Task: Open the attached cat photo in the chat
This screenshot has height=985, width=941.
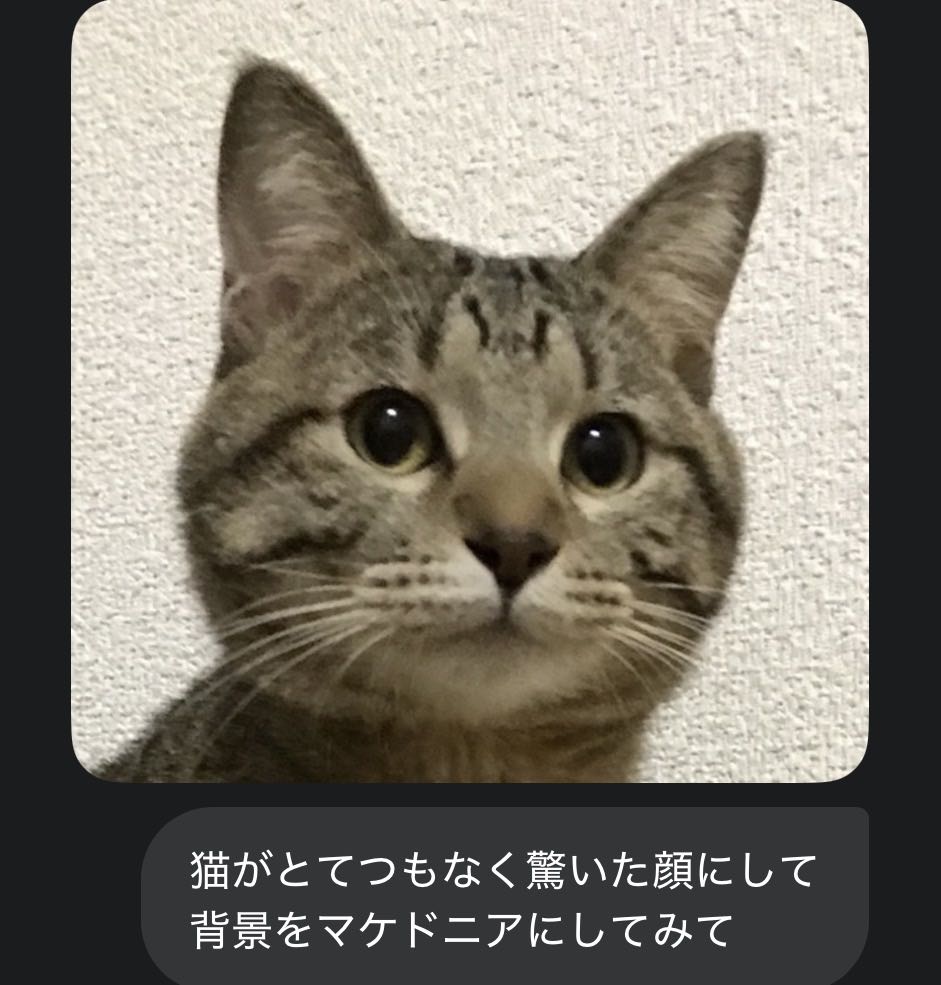Action: click(x=469, y=390)
